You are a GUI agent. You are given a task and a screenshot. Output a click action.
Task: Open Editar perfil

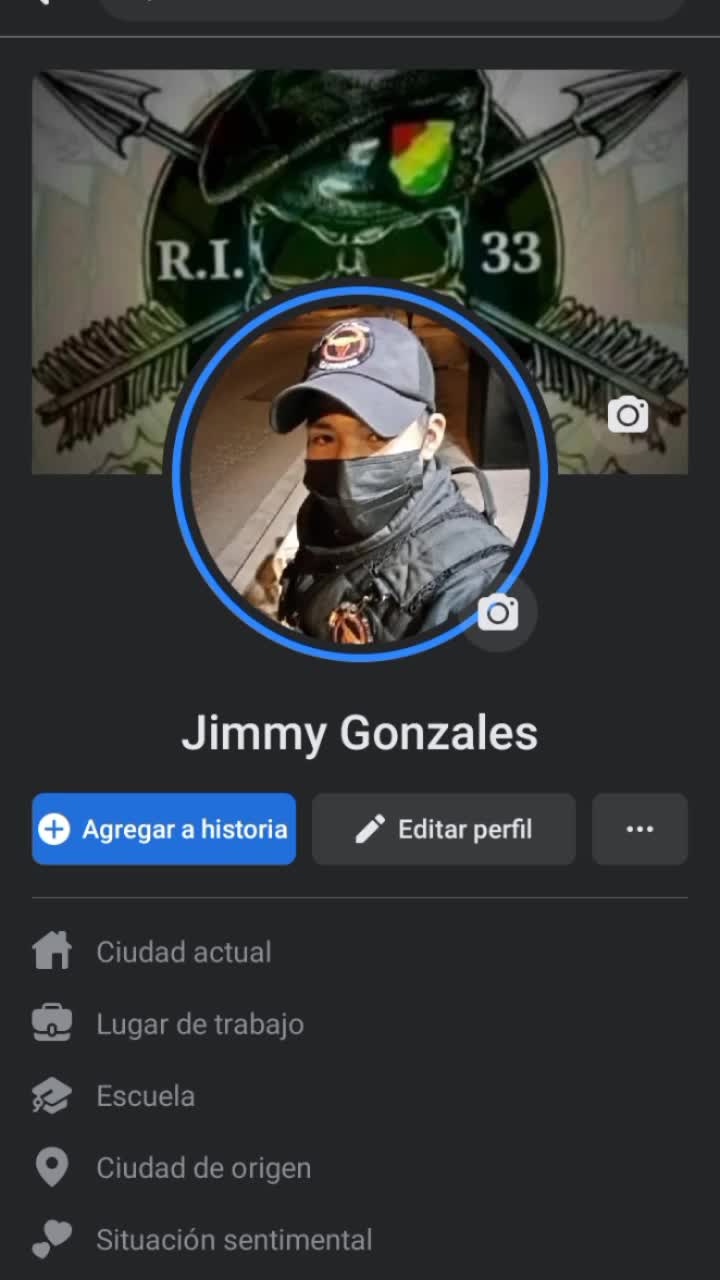pos(444,829)
